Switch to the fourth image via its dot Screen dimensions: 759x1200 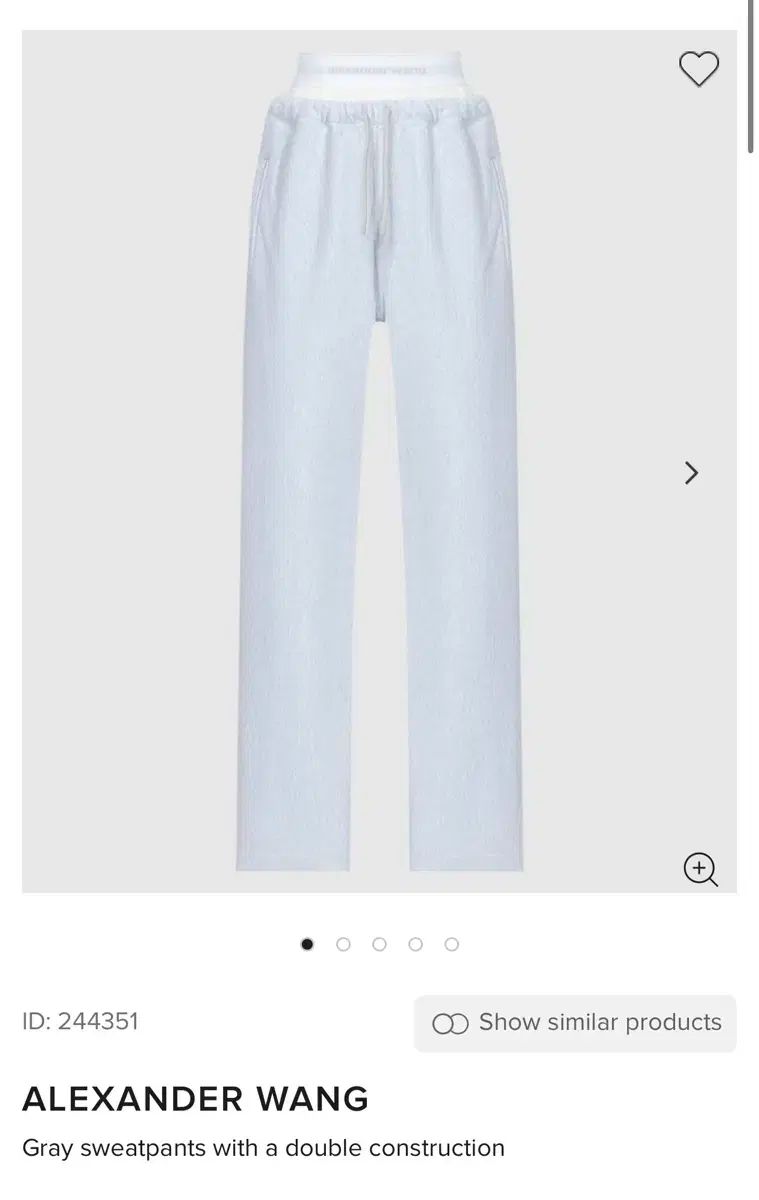[416, 943]
